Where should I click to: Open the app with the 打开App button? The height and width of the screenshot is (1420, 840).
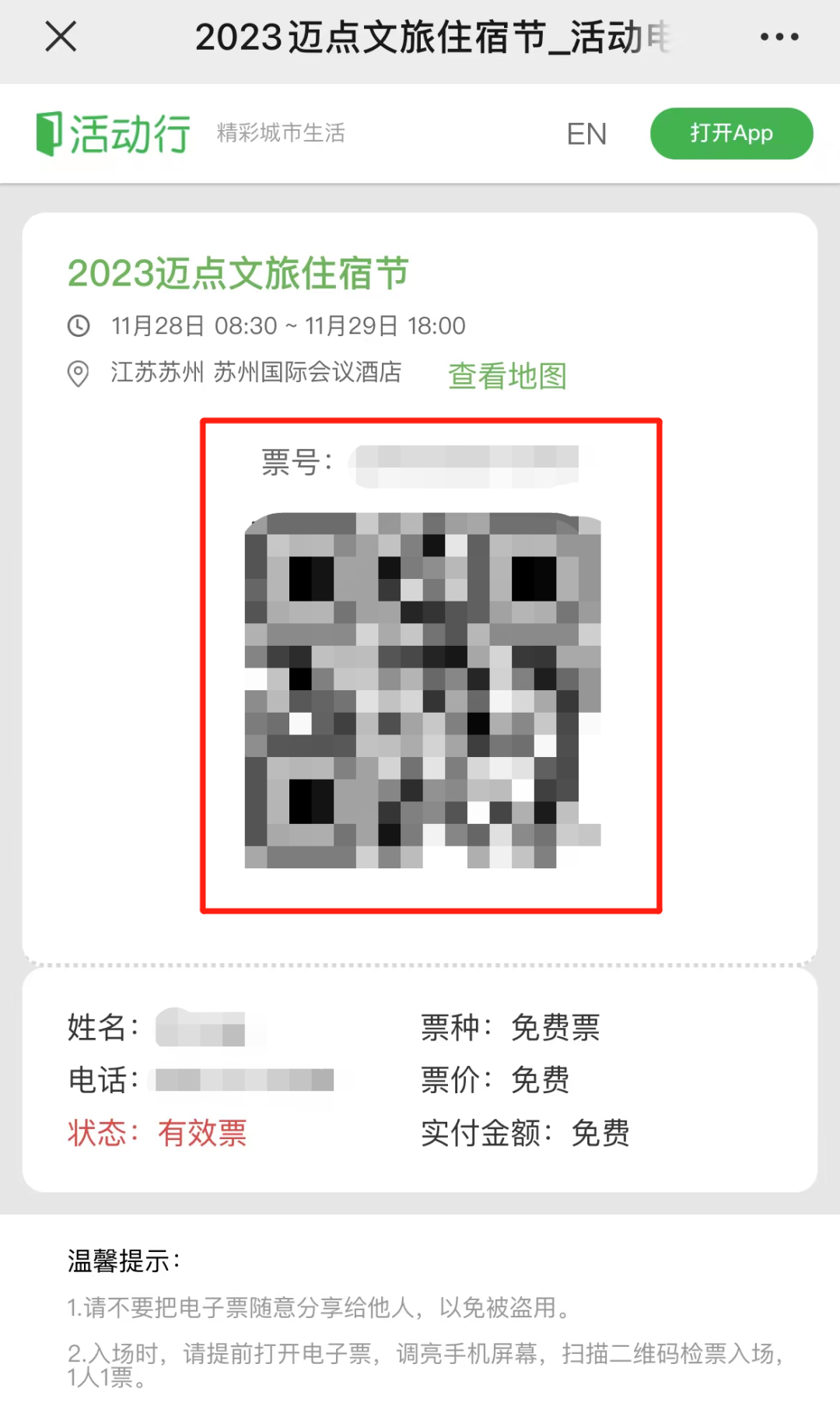(730, 133)
